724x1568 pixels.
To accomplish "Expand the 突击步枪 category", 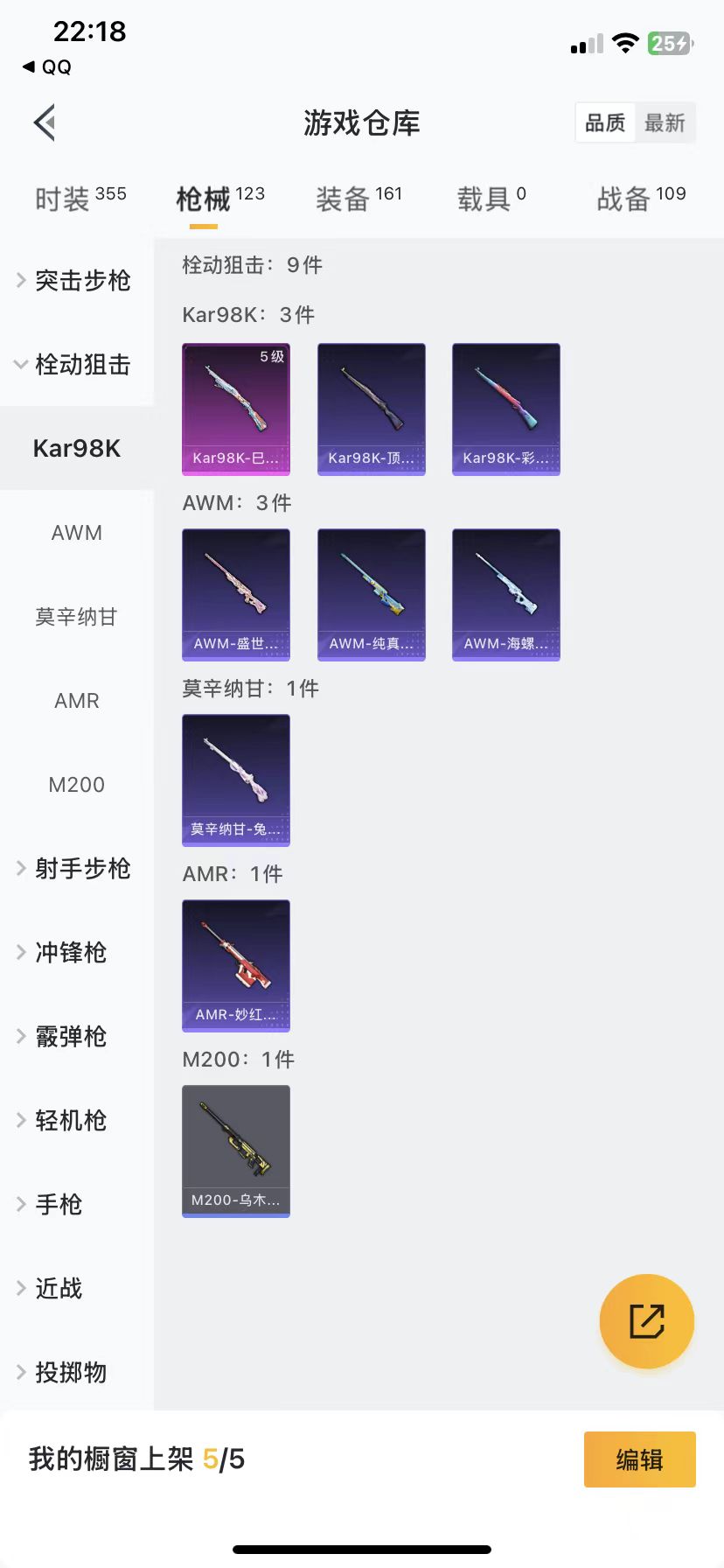I will click(74, 280).
